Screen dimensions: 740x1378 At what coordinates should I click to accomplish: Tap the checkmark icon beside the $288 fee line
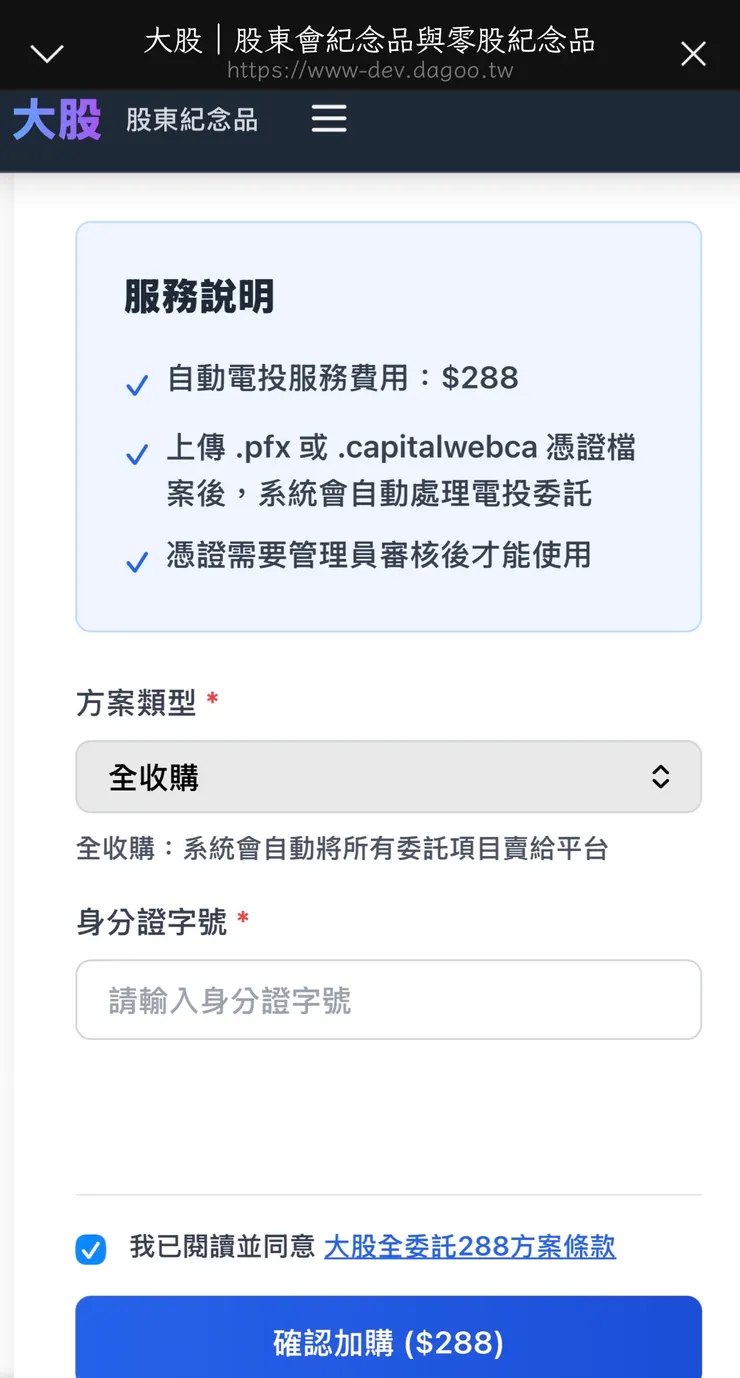136,383
